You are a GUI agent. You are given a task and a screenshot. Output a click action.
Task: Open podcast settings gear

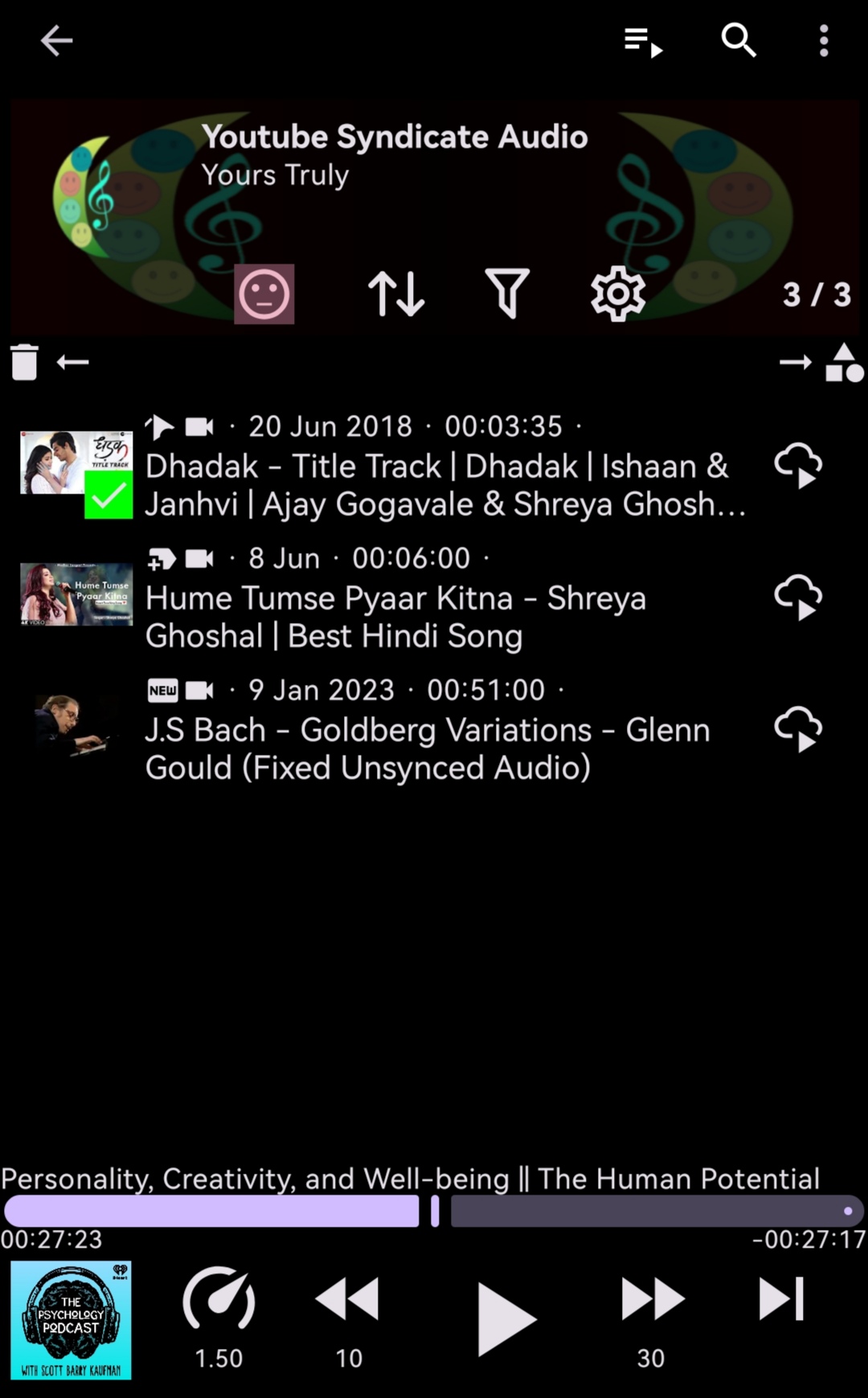pyautogui.click(x=617, y=294)
